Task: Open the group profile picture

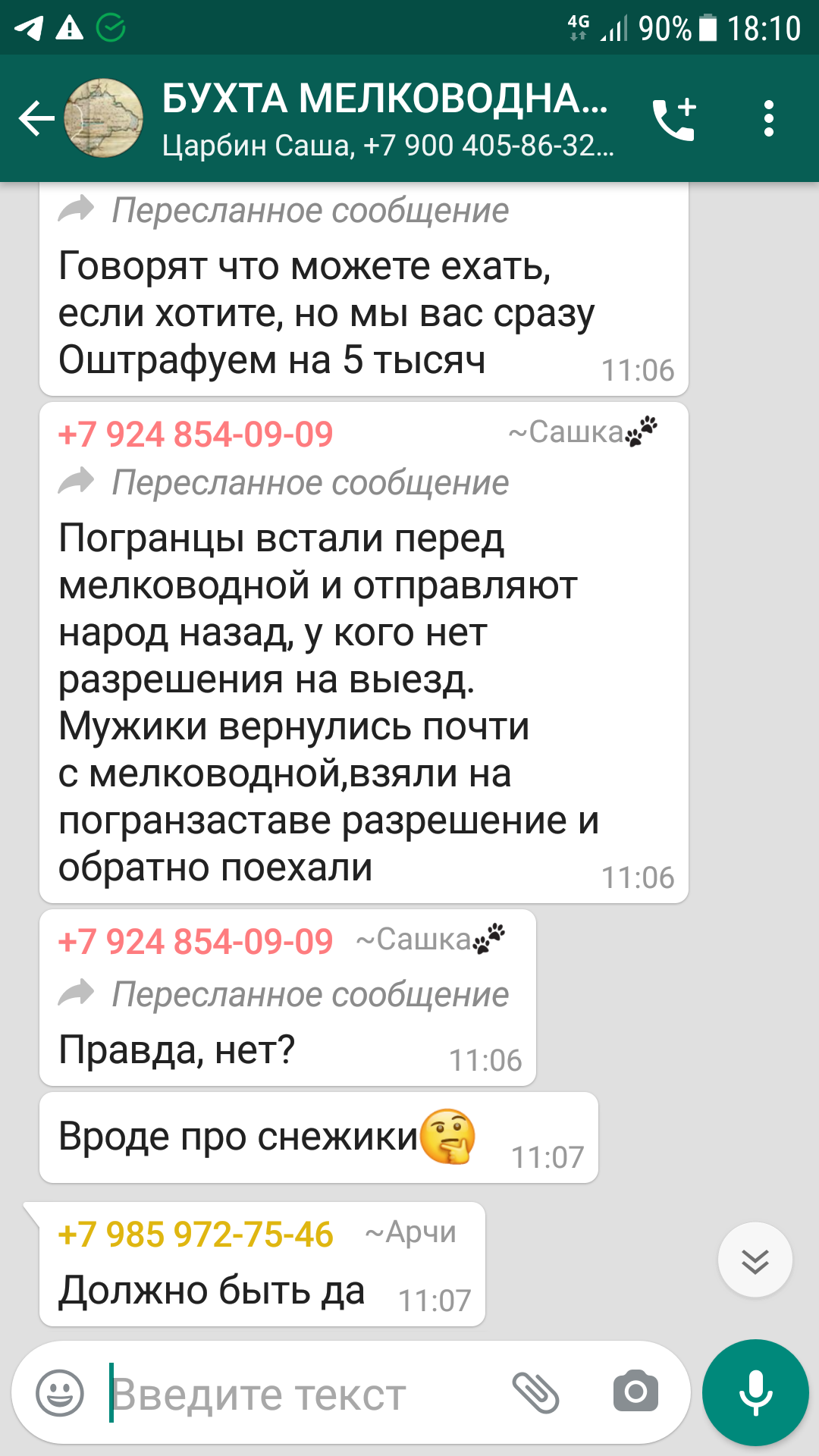Action: (x=103, y=118)
